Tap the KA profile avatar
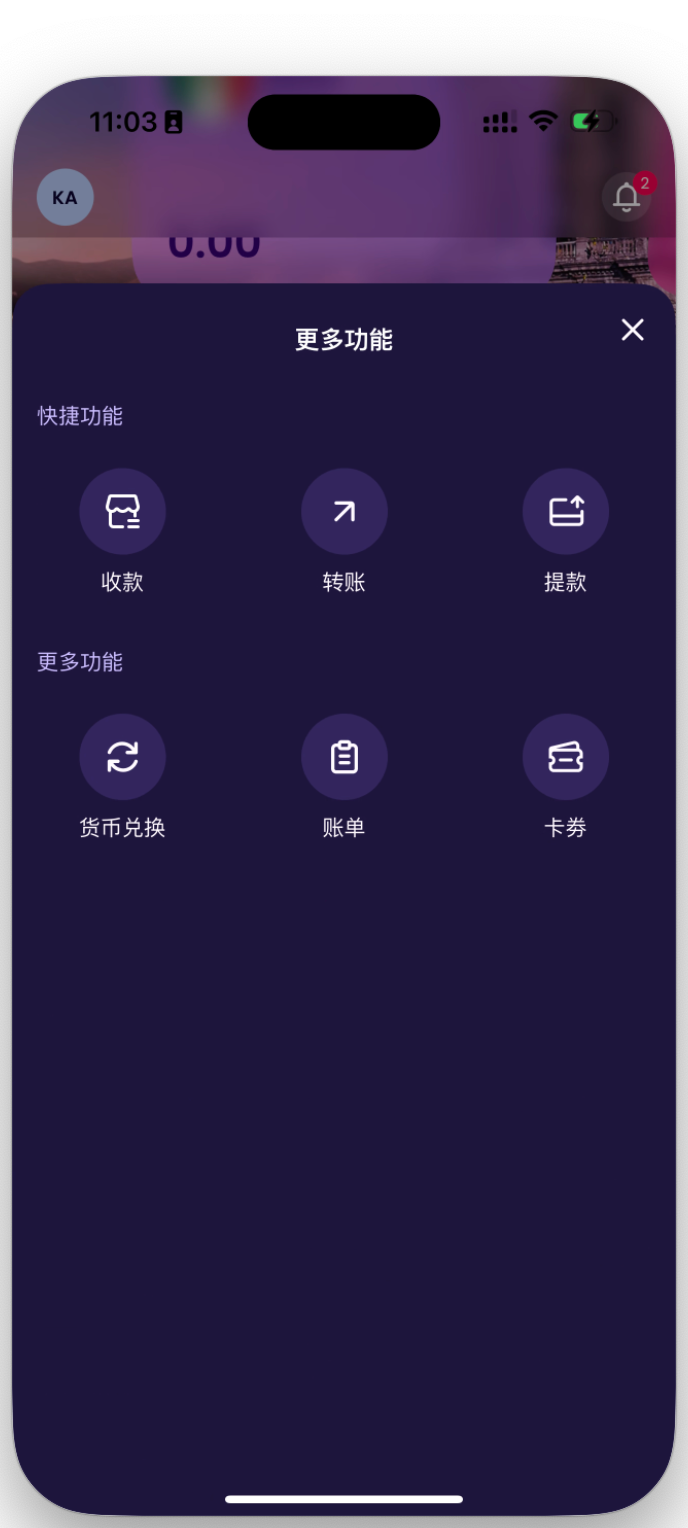Image resolution: width=688 pixels, height=1528 pixels. click(65, 197)
